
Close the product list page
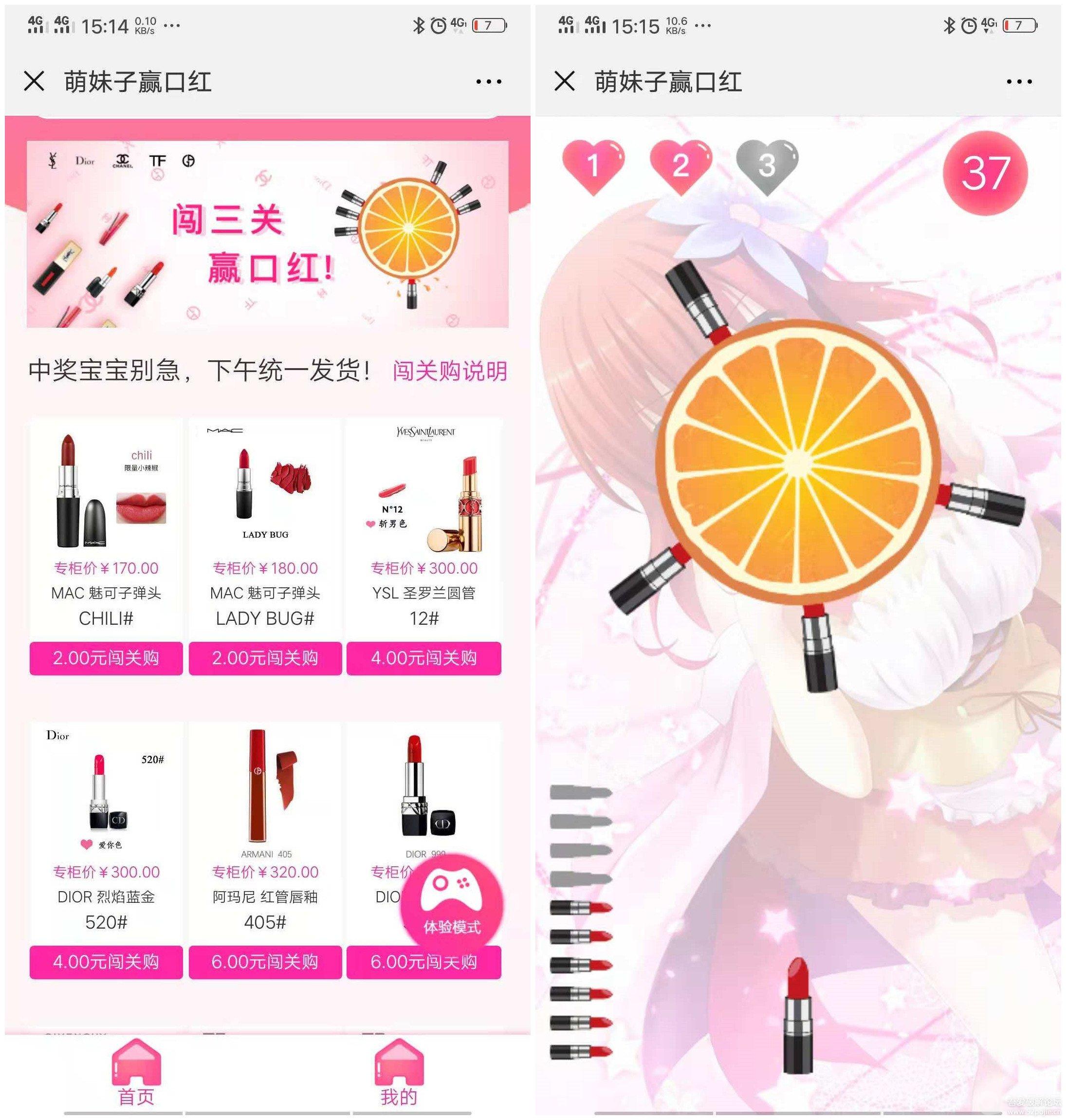tap(34, 81)
